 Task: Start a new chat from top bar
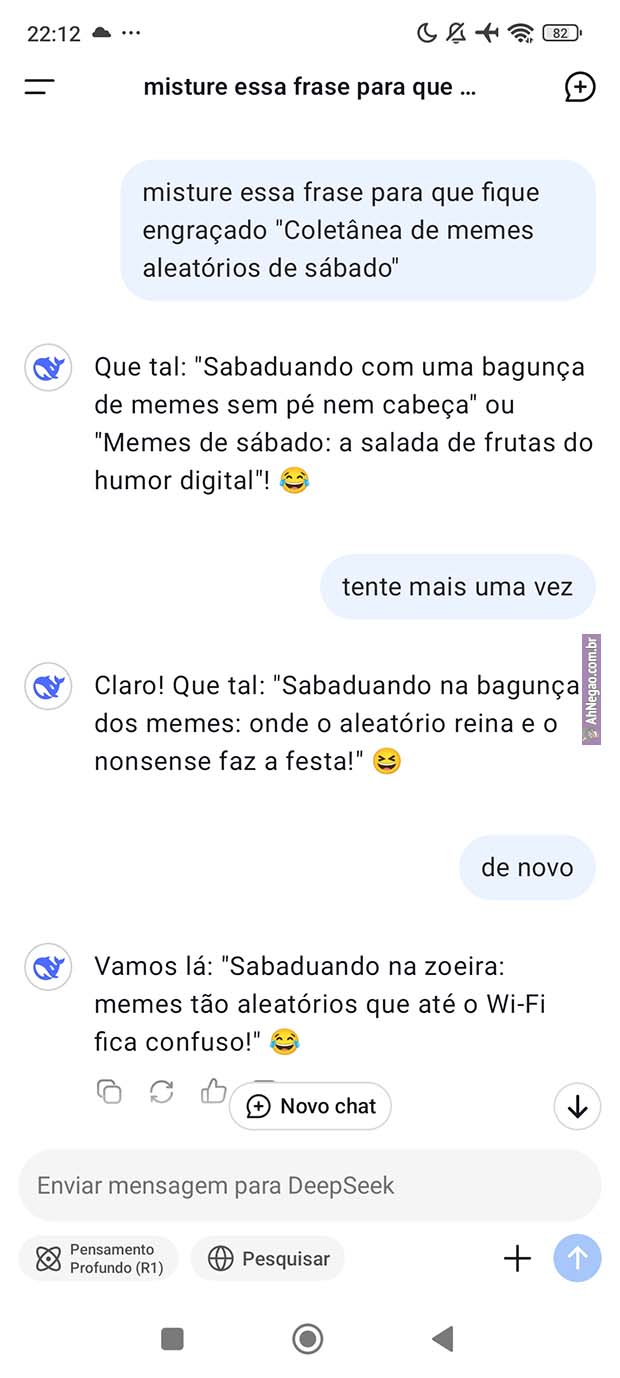[x=580, y=87]
